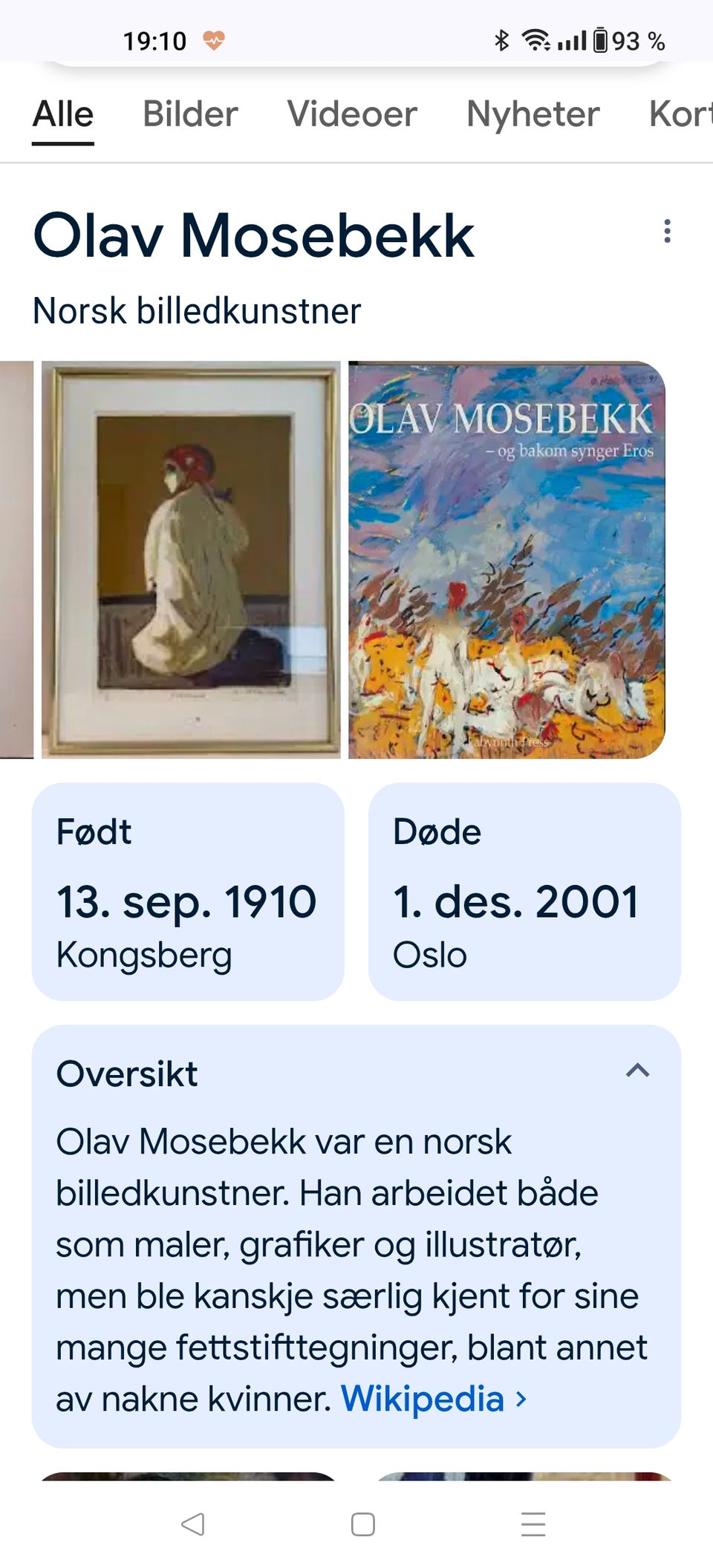Tap the Bluetooth status bar icon
The image size is (713, 1568).
pyautogui.click(x=502, y=41)
